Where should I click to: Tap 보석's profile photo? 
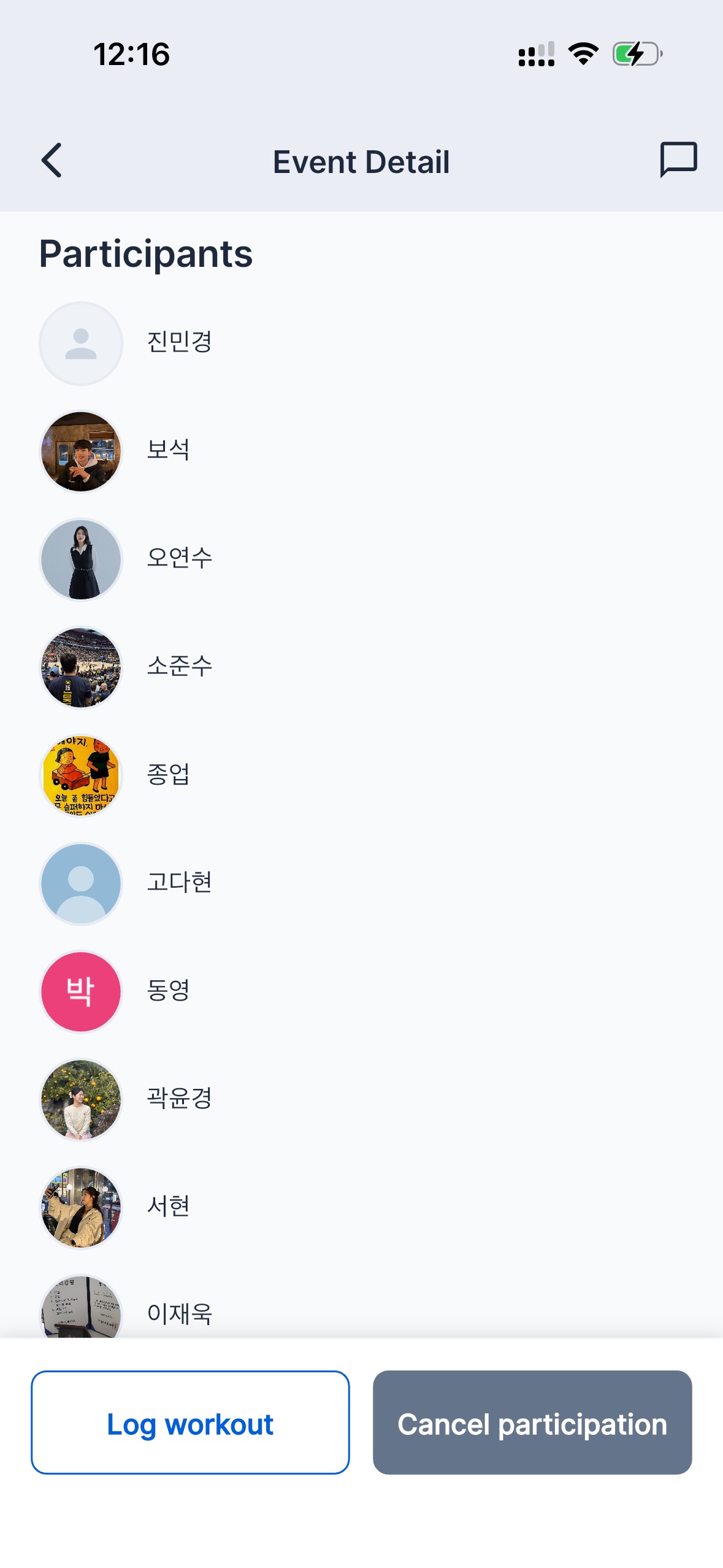pyautogui.click(x=80, y=451)
